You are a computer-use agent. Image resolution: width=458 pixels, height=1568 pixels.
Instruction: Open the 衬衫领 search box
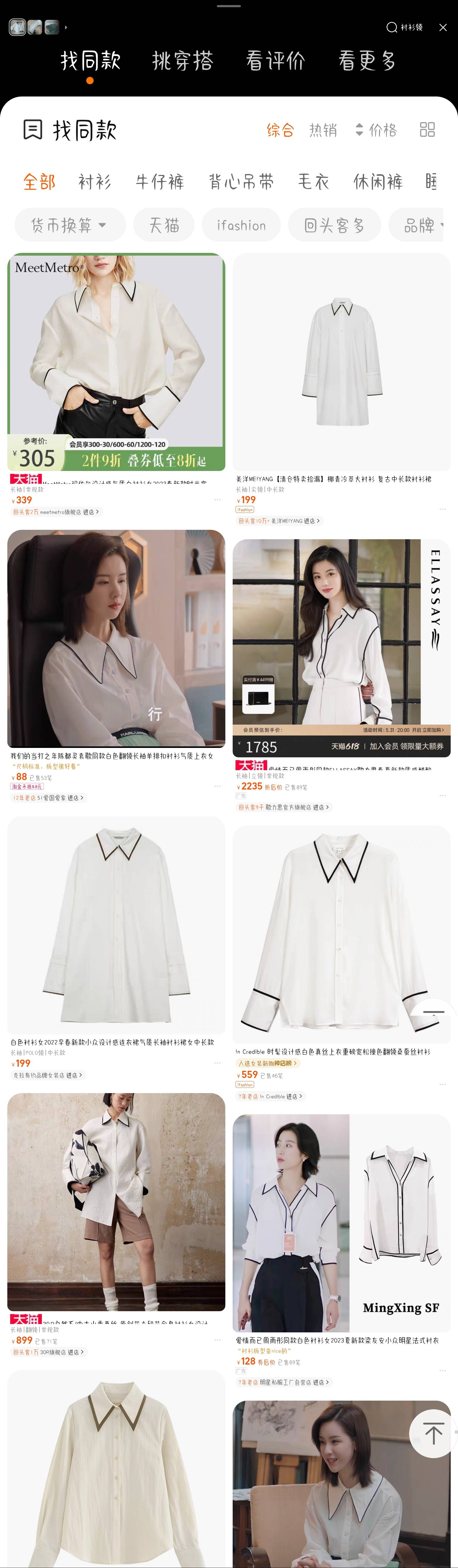click(x=405, y=27)
